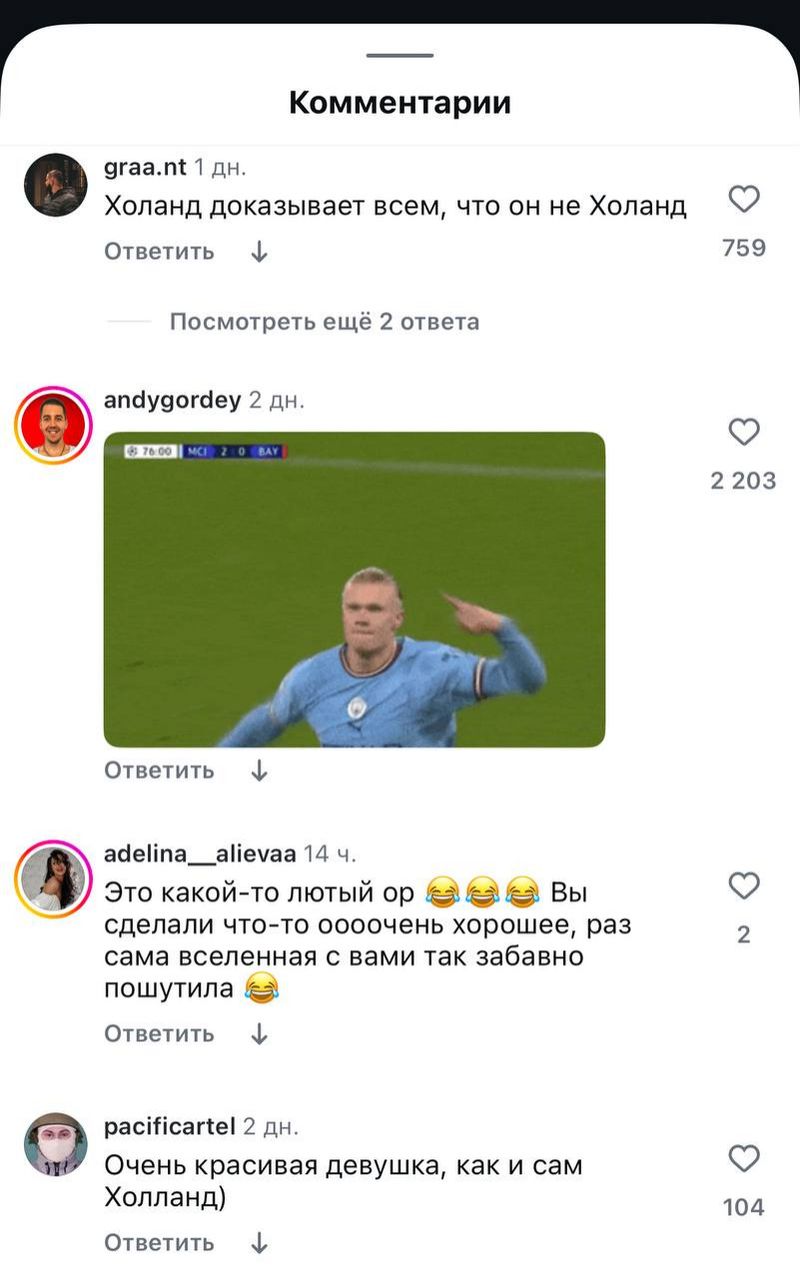800x1277 pixels.
Task: Open the username pacificartel
Action: (x=169, y=1127)
